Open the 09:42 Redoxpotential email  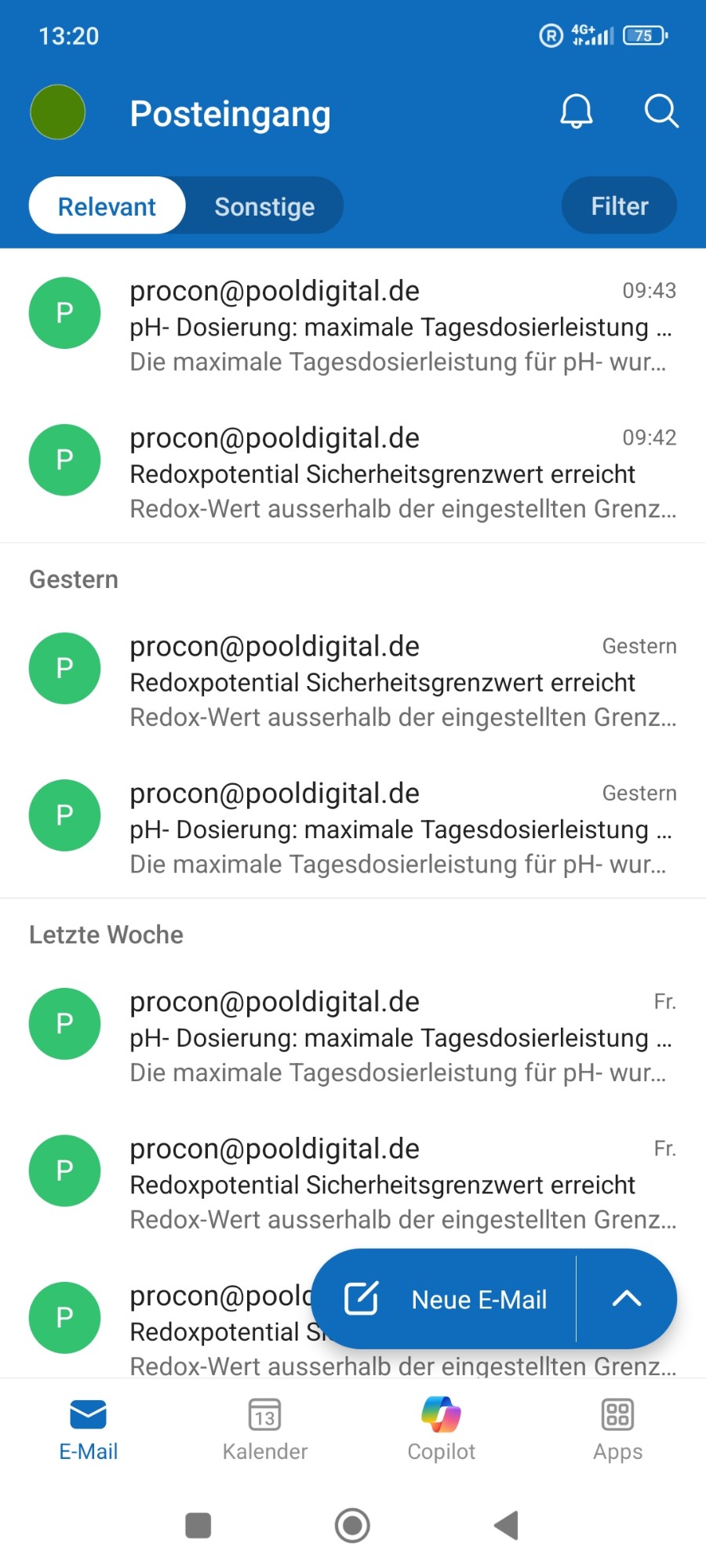tap(353, 473)
